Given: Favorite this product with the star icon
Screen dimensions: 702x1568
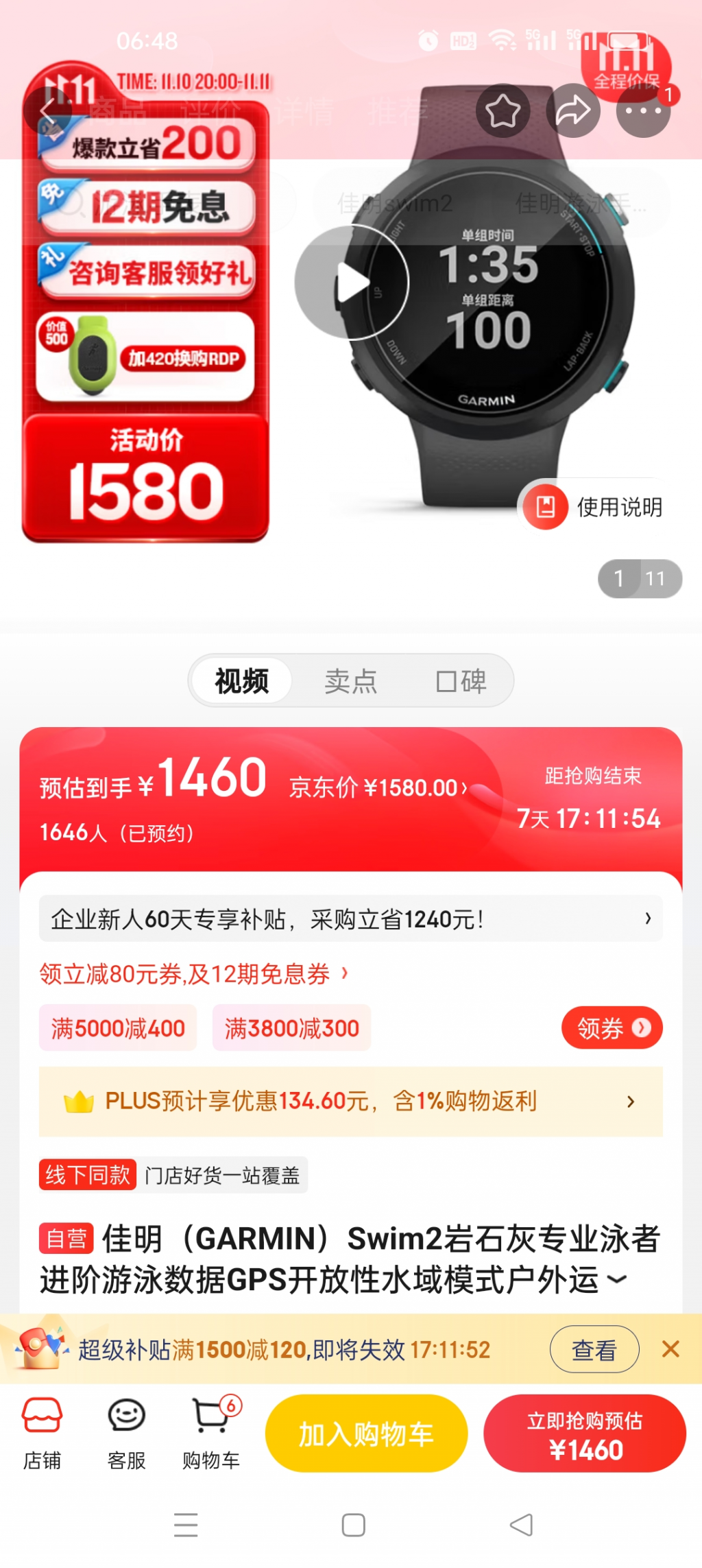Looking at the screenshot, I should 503,111.
